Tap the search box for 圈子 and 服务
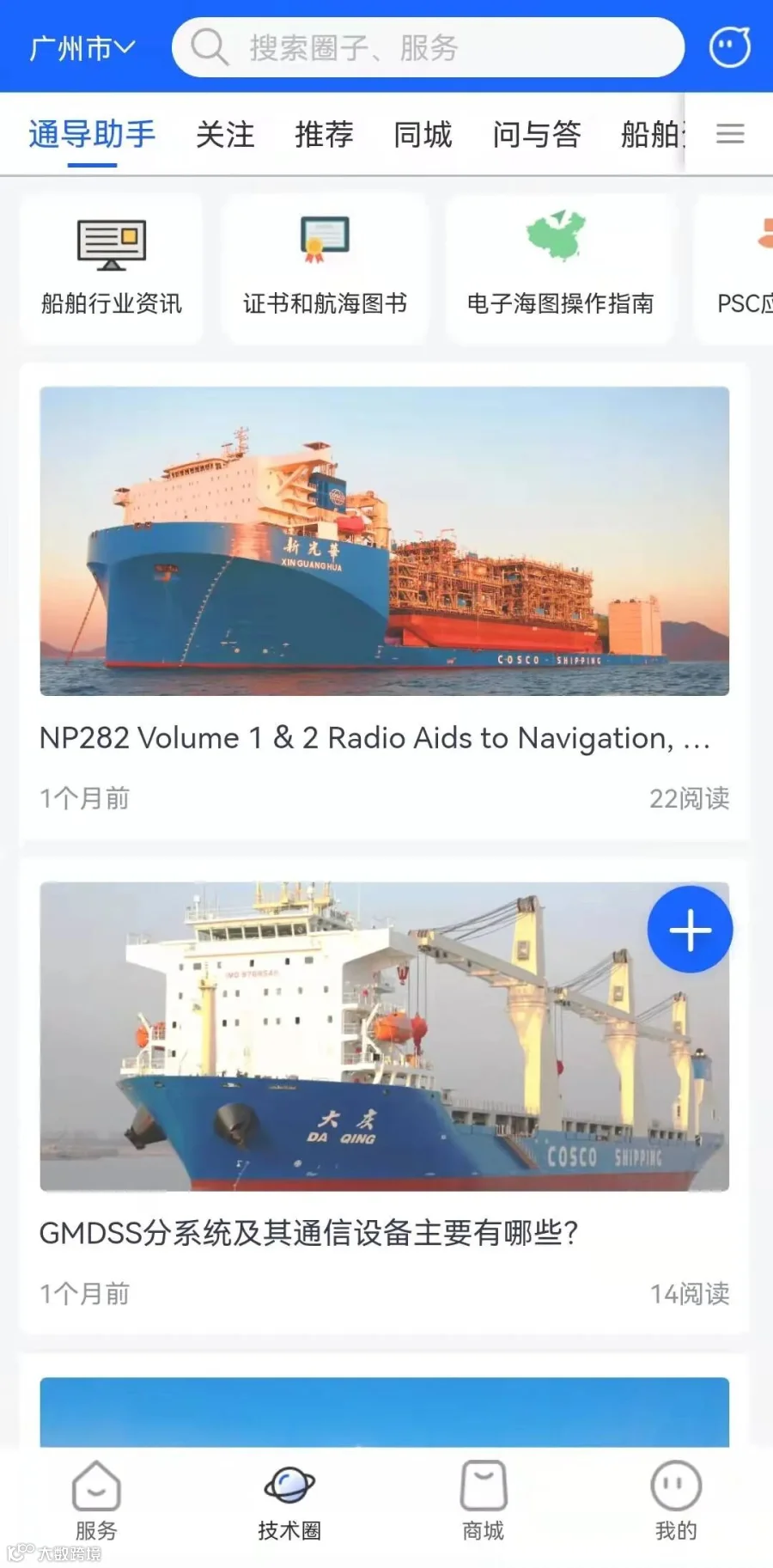This screenshot has width=773, height=1568. point(428,48)
